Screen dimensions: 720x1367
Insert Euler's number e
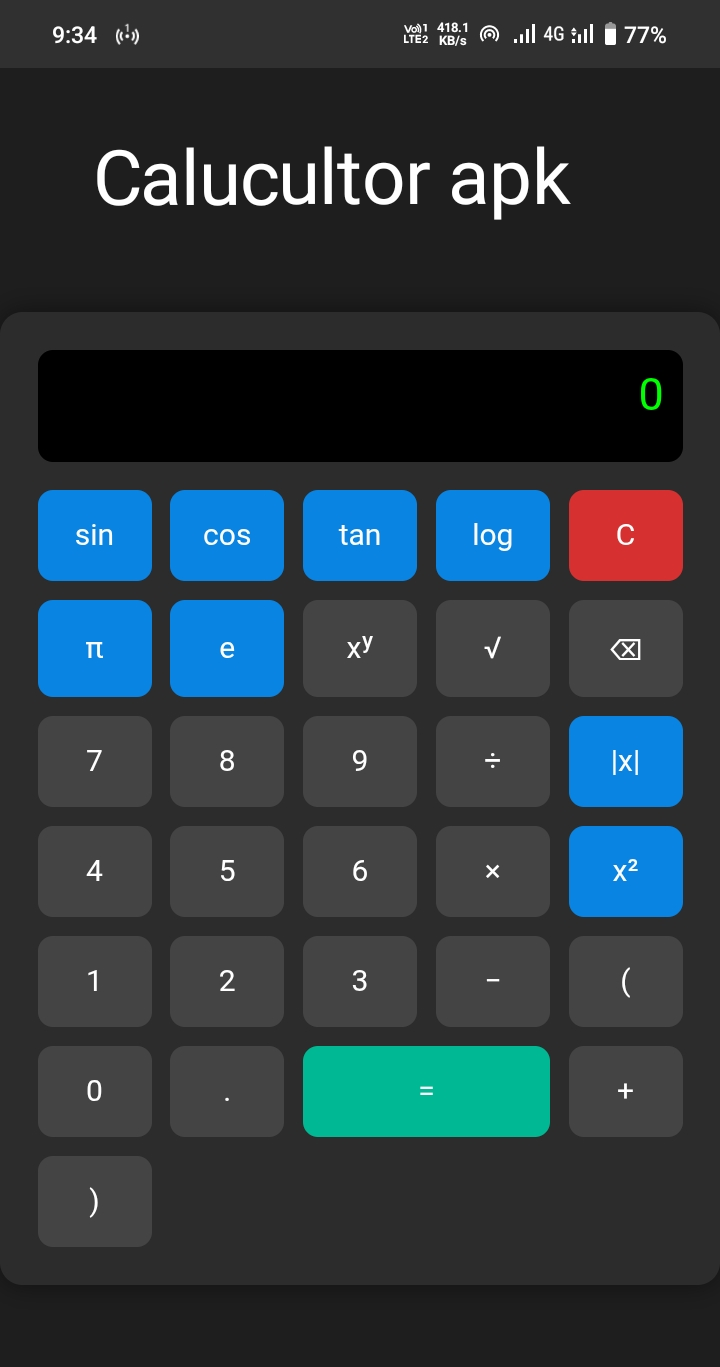coord(227,648)
